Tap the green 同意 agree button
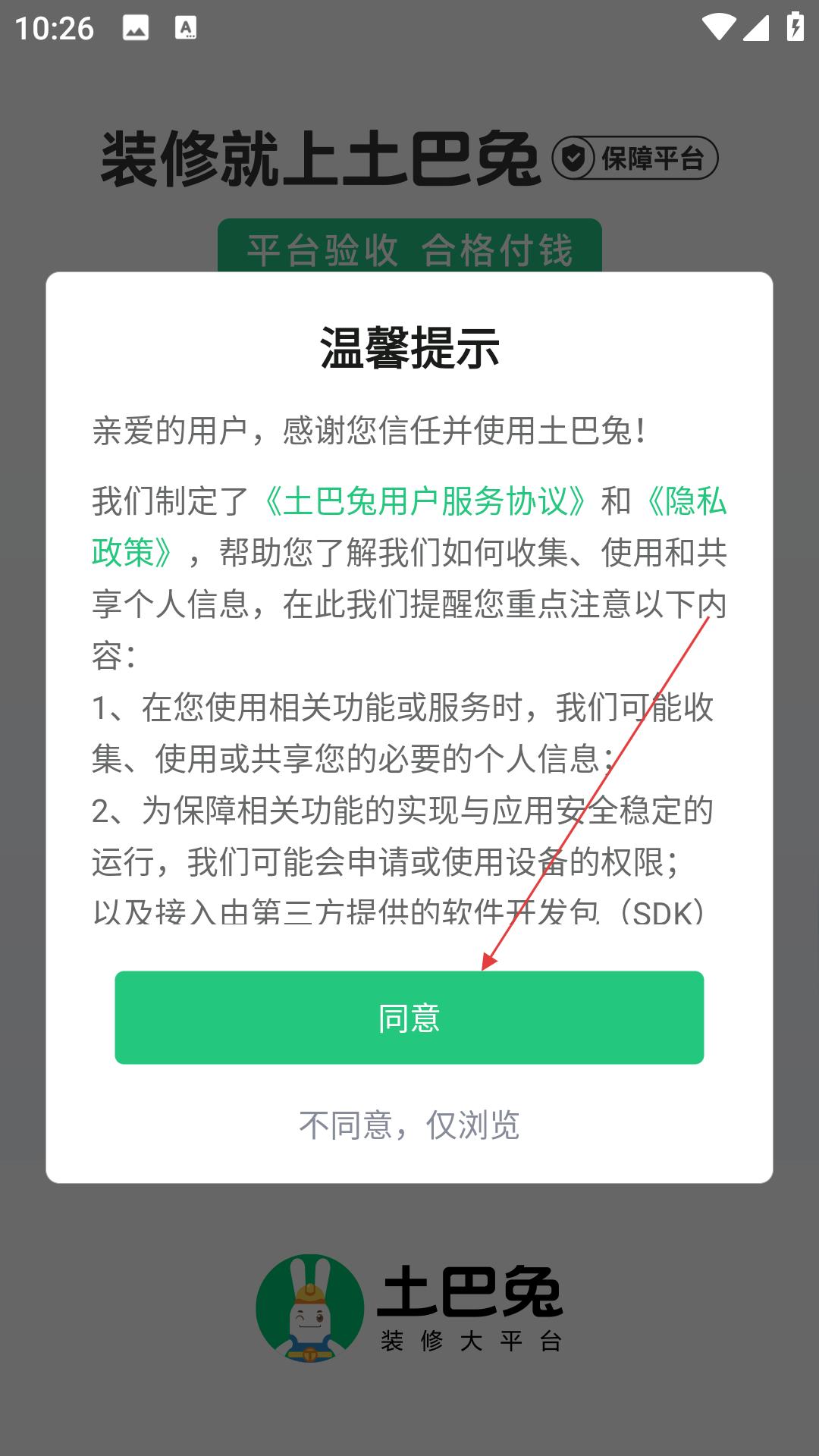 (x=409, y=1017)
